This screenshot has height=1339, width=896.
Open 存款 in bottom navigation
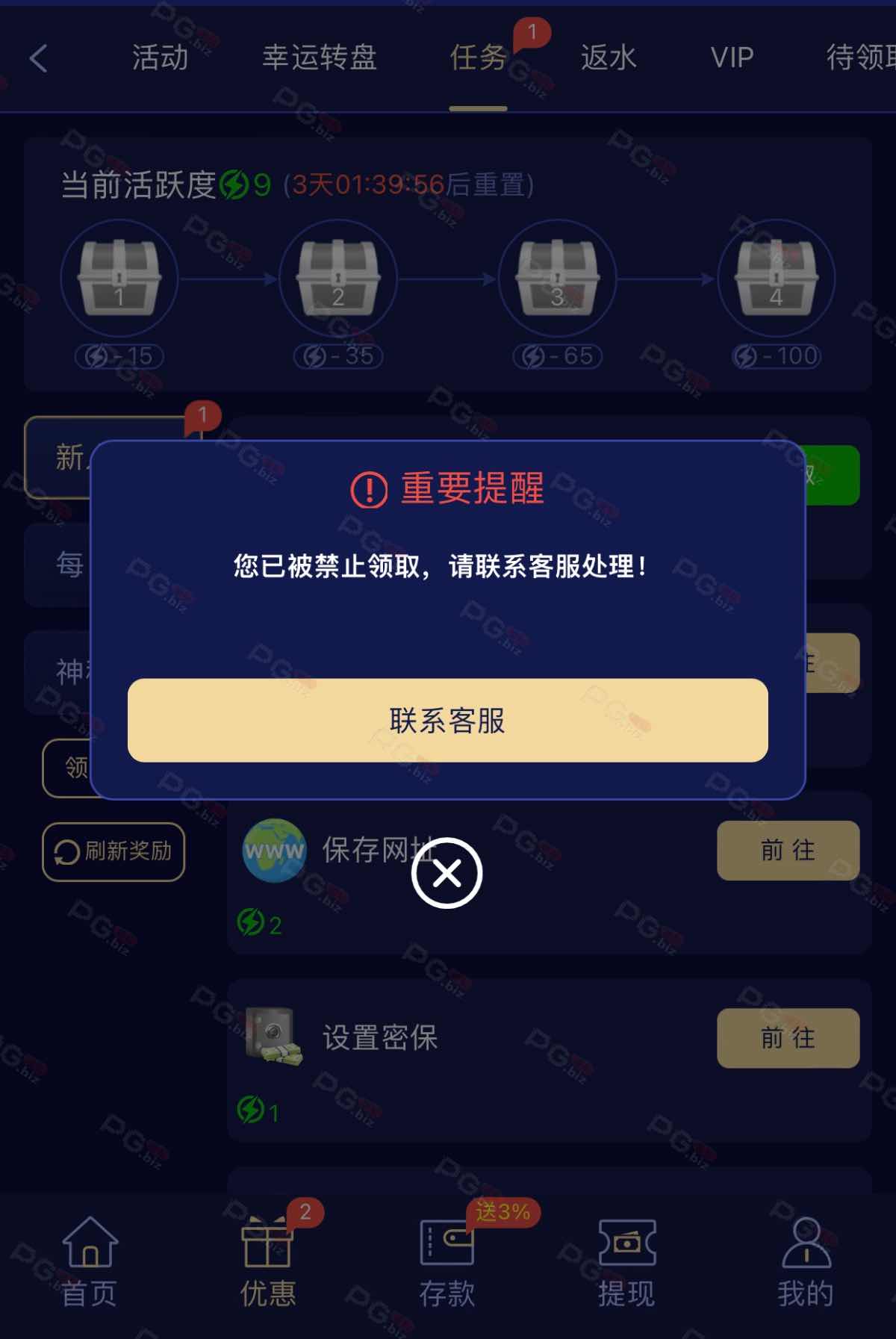447,1261
